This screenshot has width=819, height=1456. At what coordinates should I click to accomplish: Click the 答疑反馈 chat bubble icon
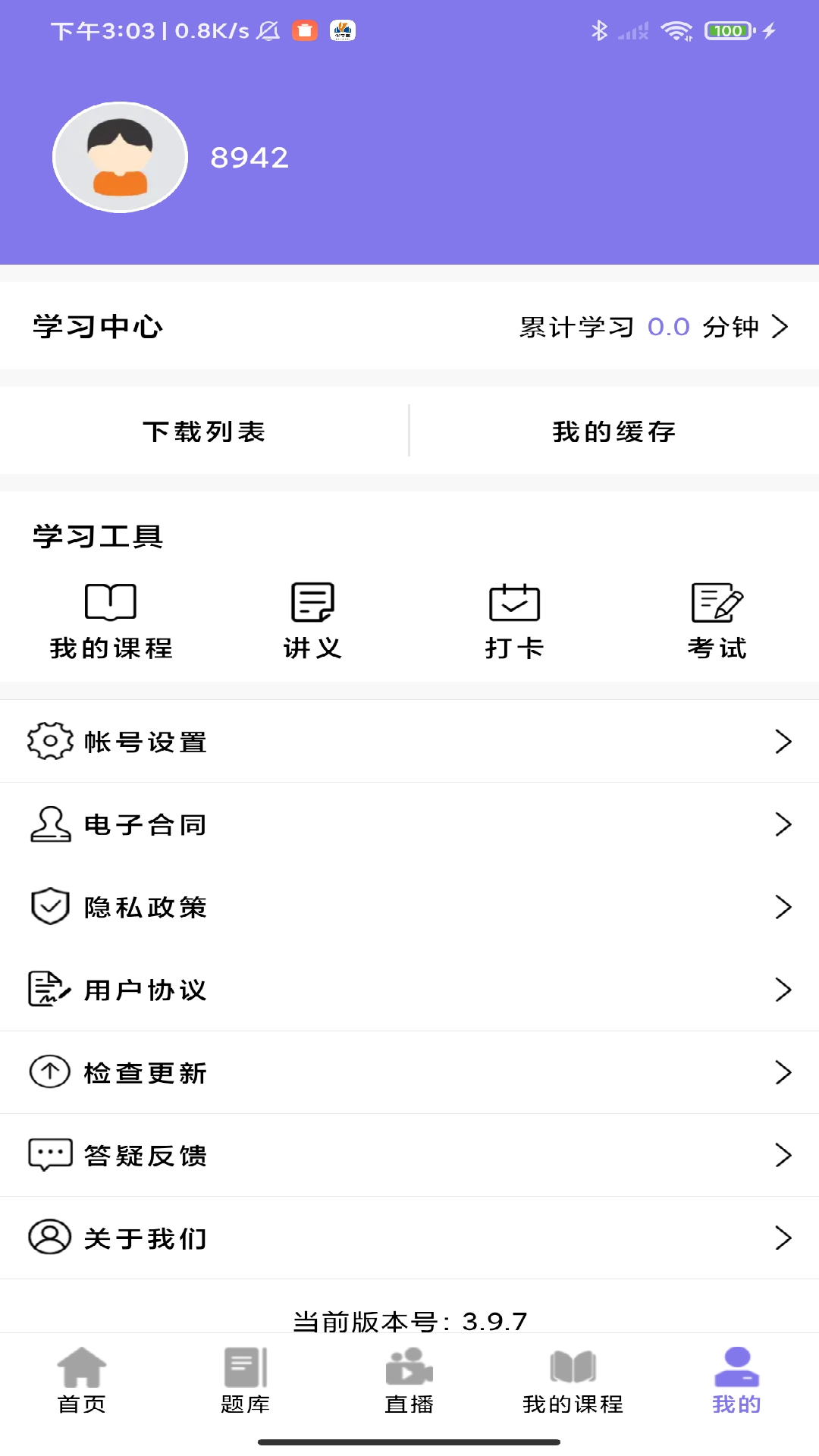(x=49, y=1155)
